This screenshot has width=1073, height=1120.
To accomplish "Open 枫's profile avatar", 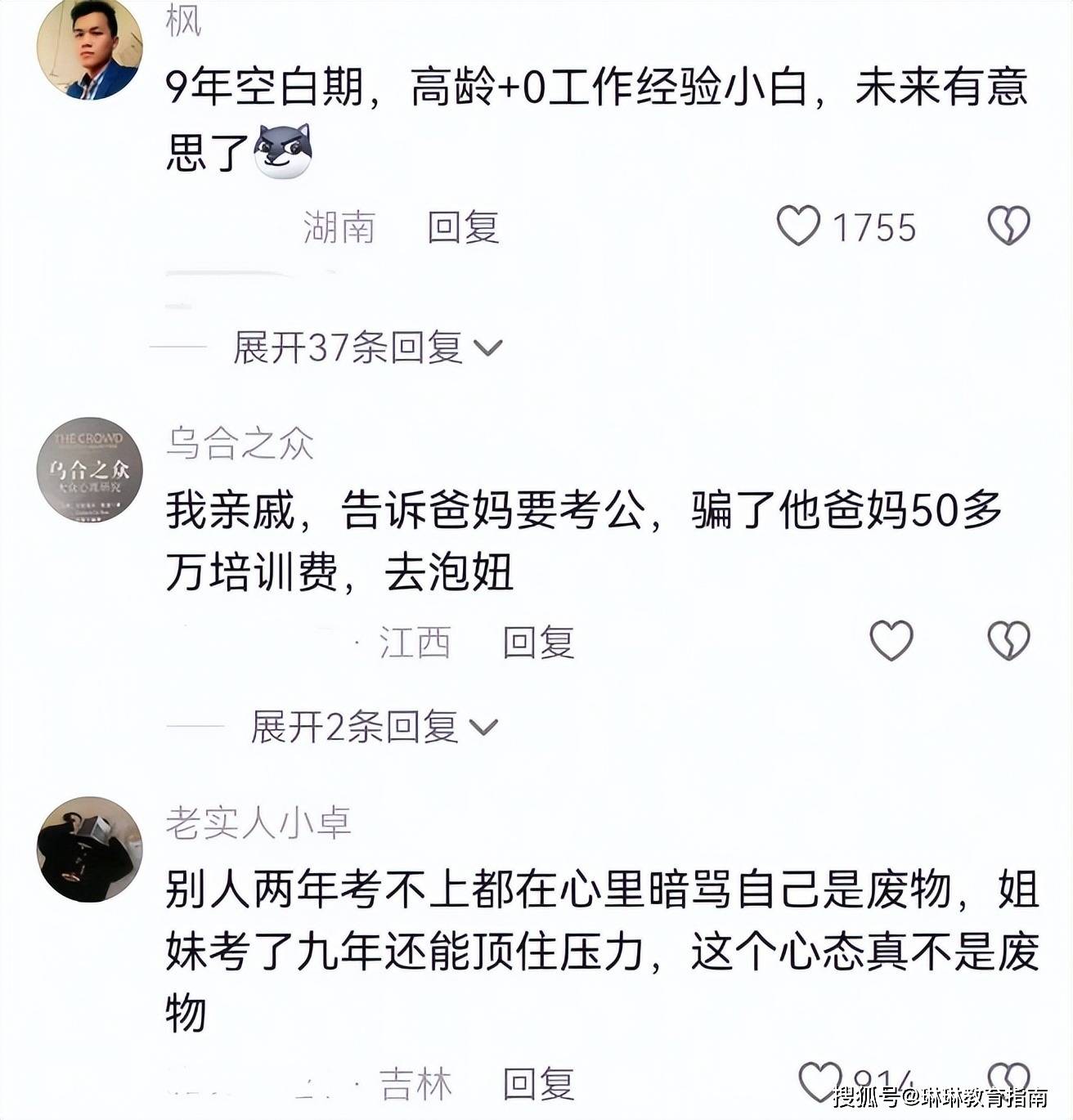I will tap(89, 49).
